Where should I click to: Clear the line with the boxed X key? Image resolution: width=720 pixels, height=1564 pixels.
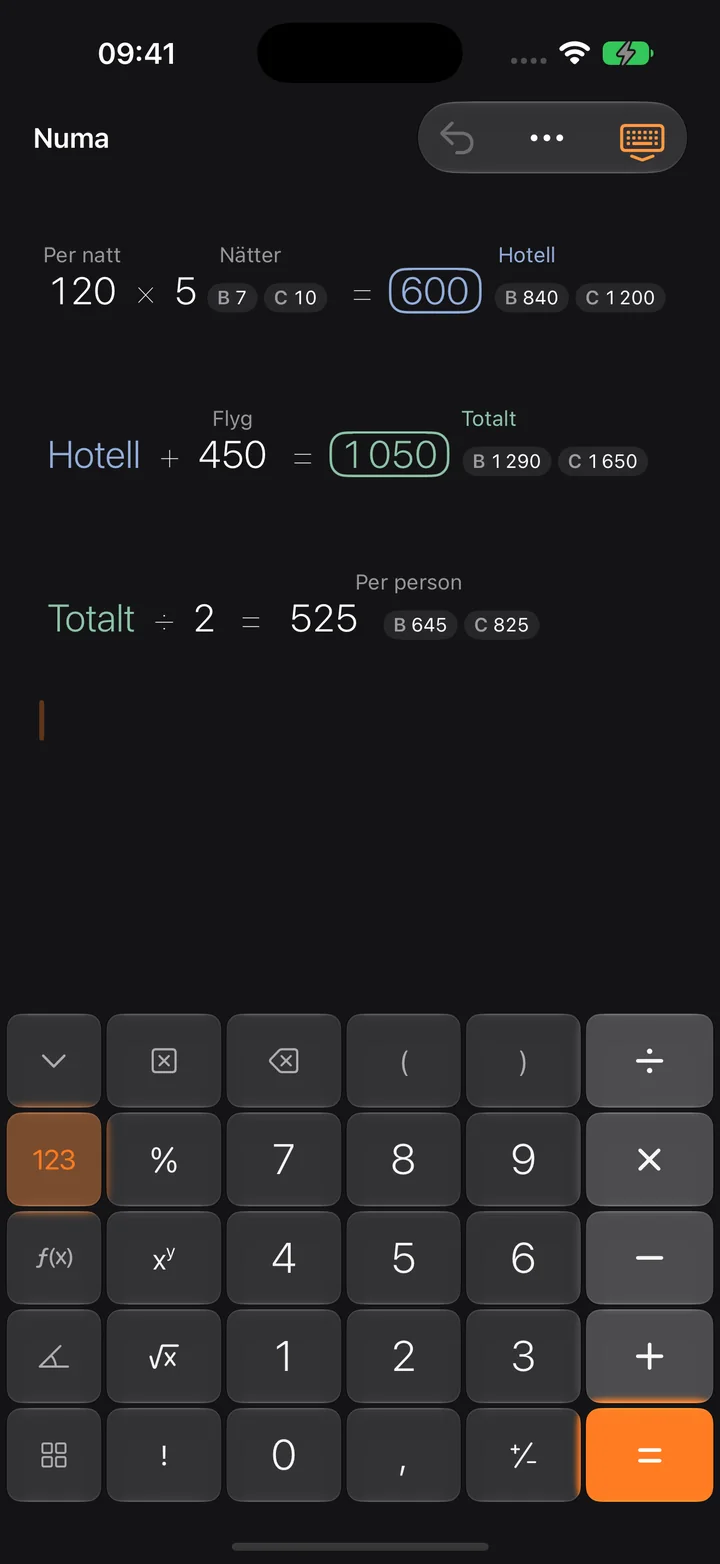point(164,1060)
